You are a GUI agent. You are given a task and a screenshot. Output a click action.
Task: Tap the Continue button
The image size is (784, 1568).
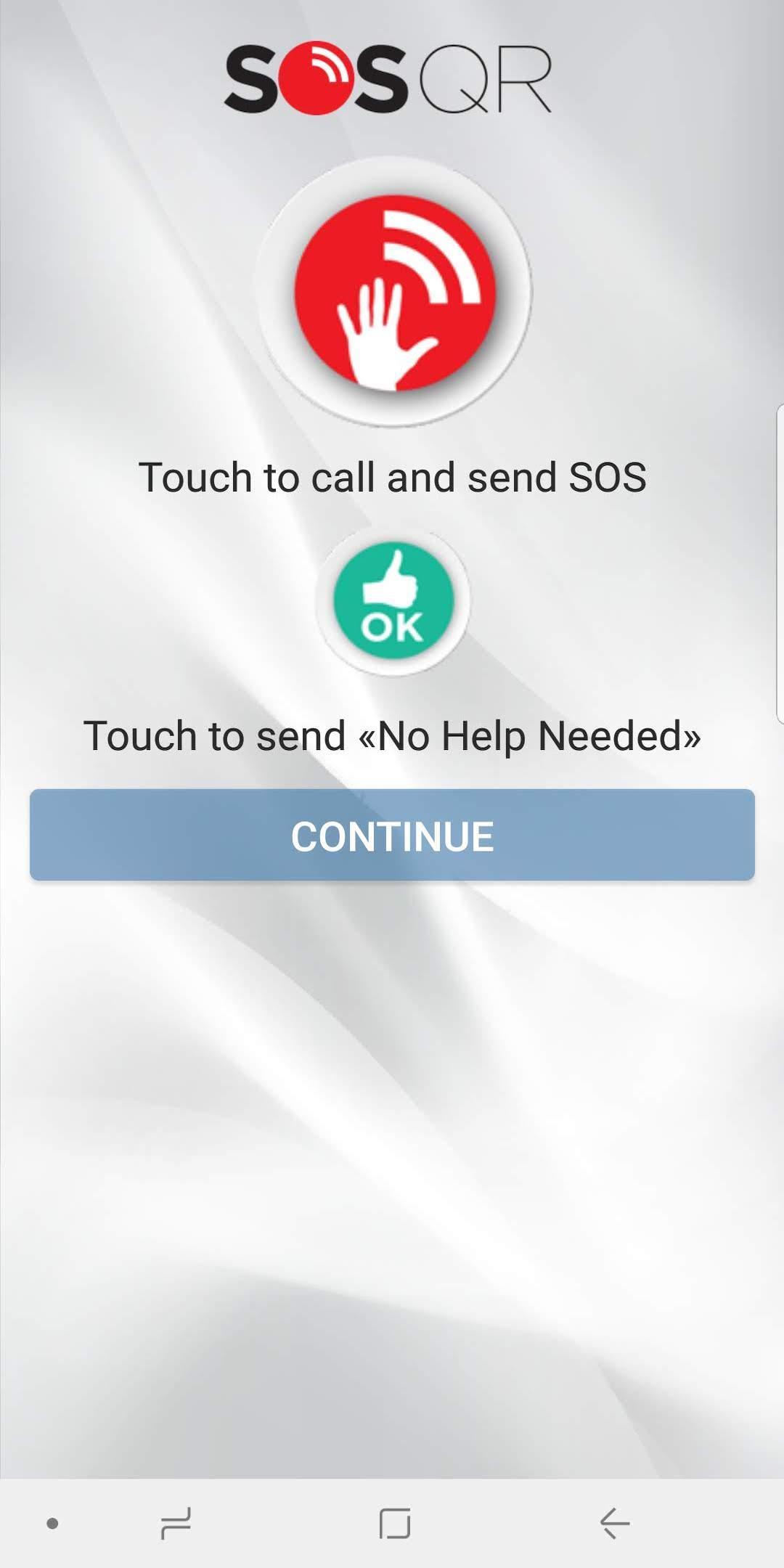point(392,836)
